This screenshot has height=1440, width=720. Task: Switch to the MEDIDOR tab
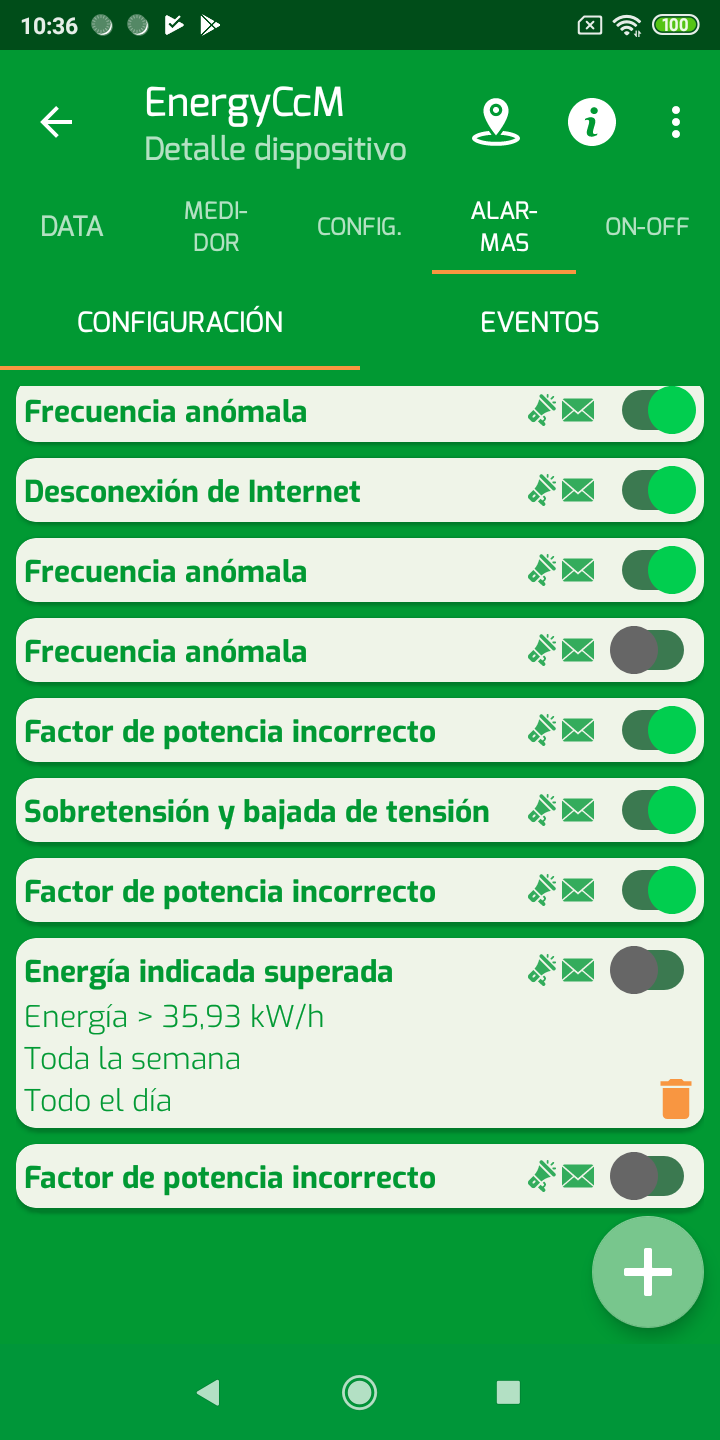pos(216,227)
